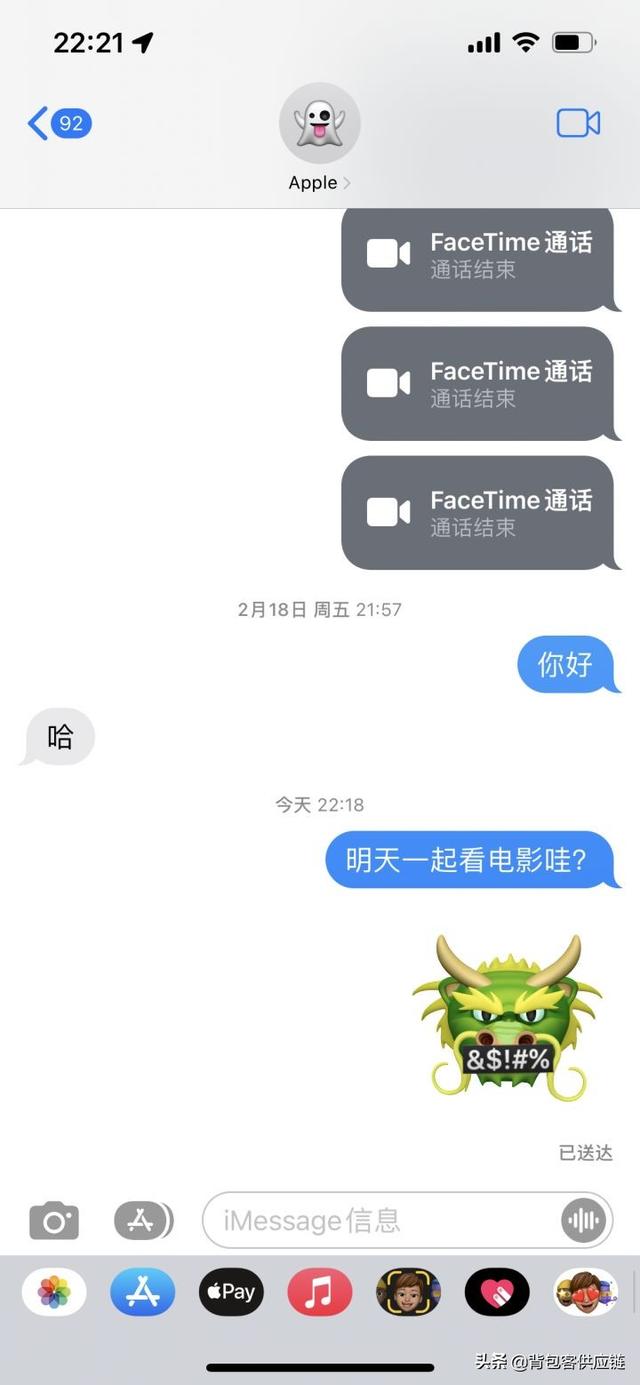Open Memoji stickers app
The height and width of the screenshot is (1385, 640).
click(585, 1292)
